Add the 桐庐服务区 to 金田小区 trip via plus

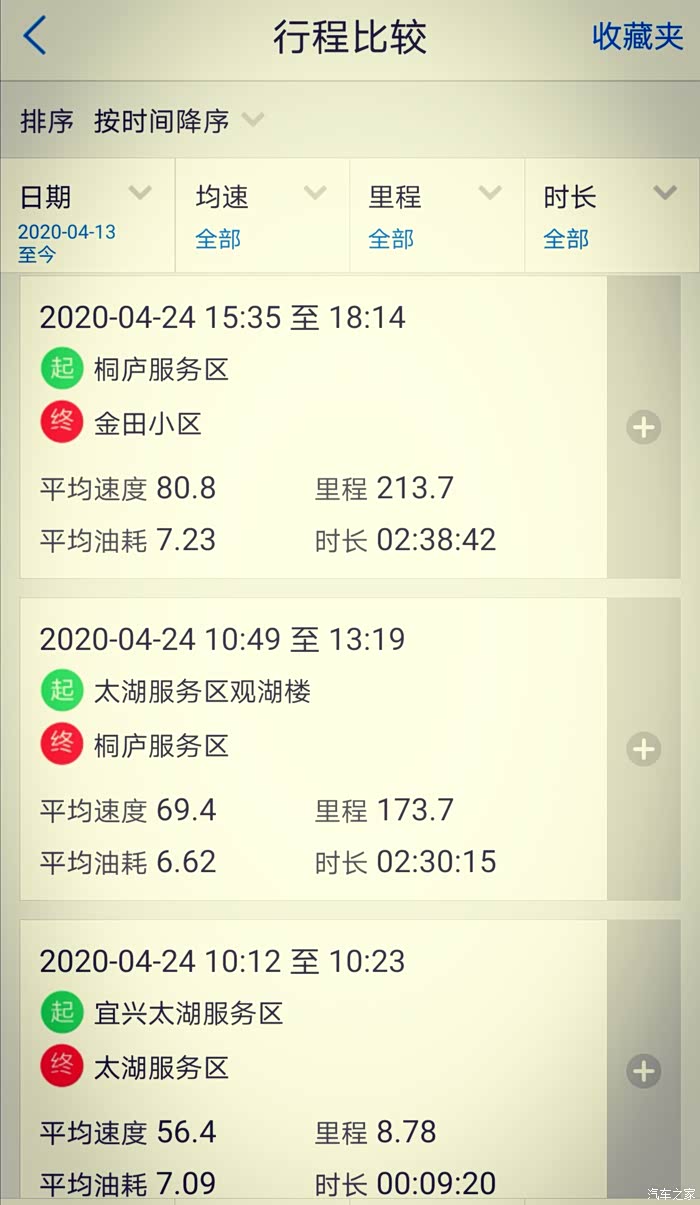pos(643,428)
